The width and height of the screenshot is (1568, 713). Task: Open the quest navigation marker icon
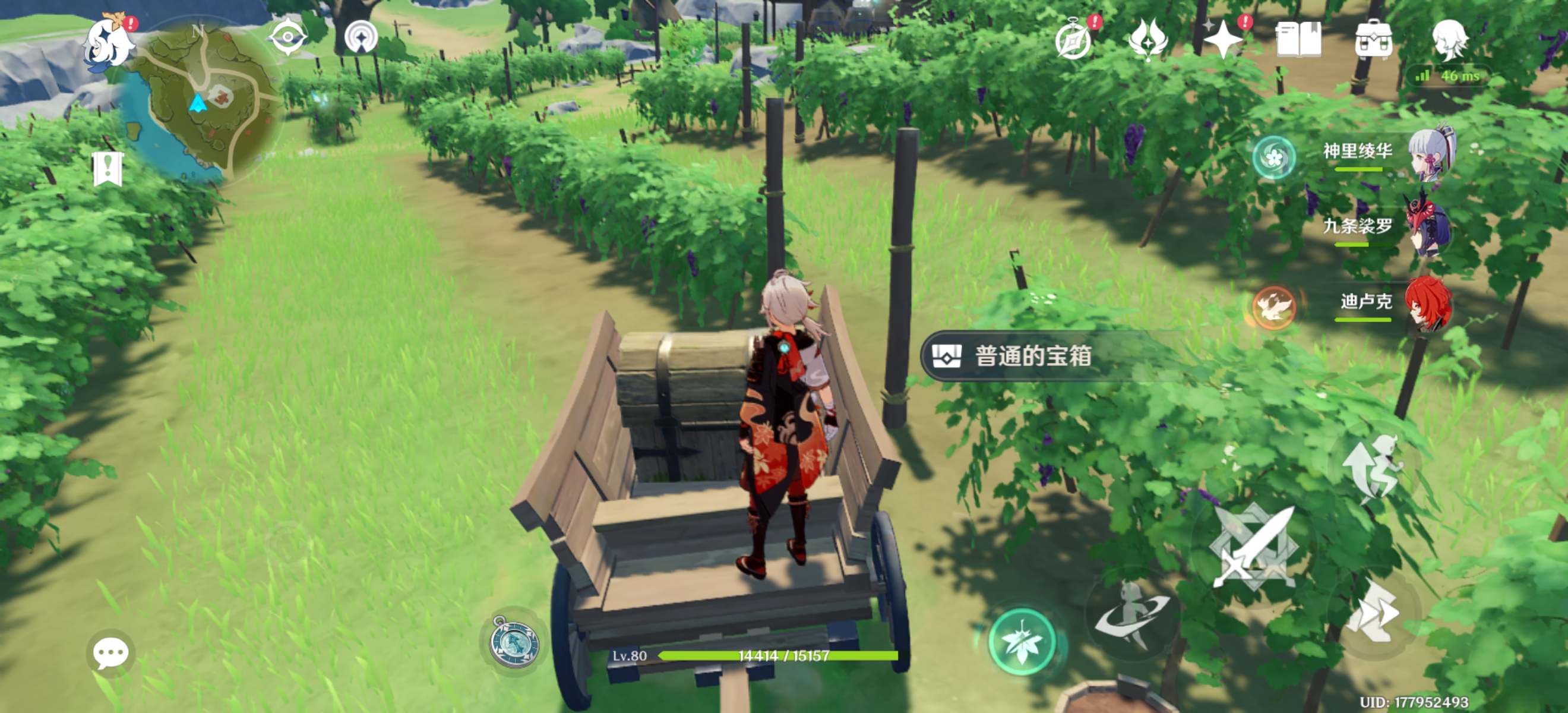tap(108, 169)
